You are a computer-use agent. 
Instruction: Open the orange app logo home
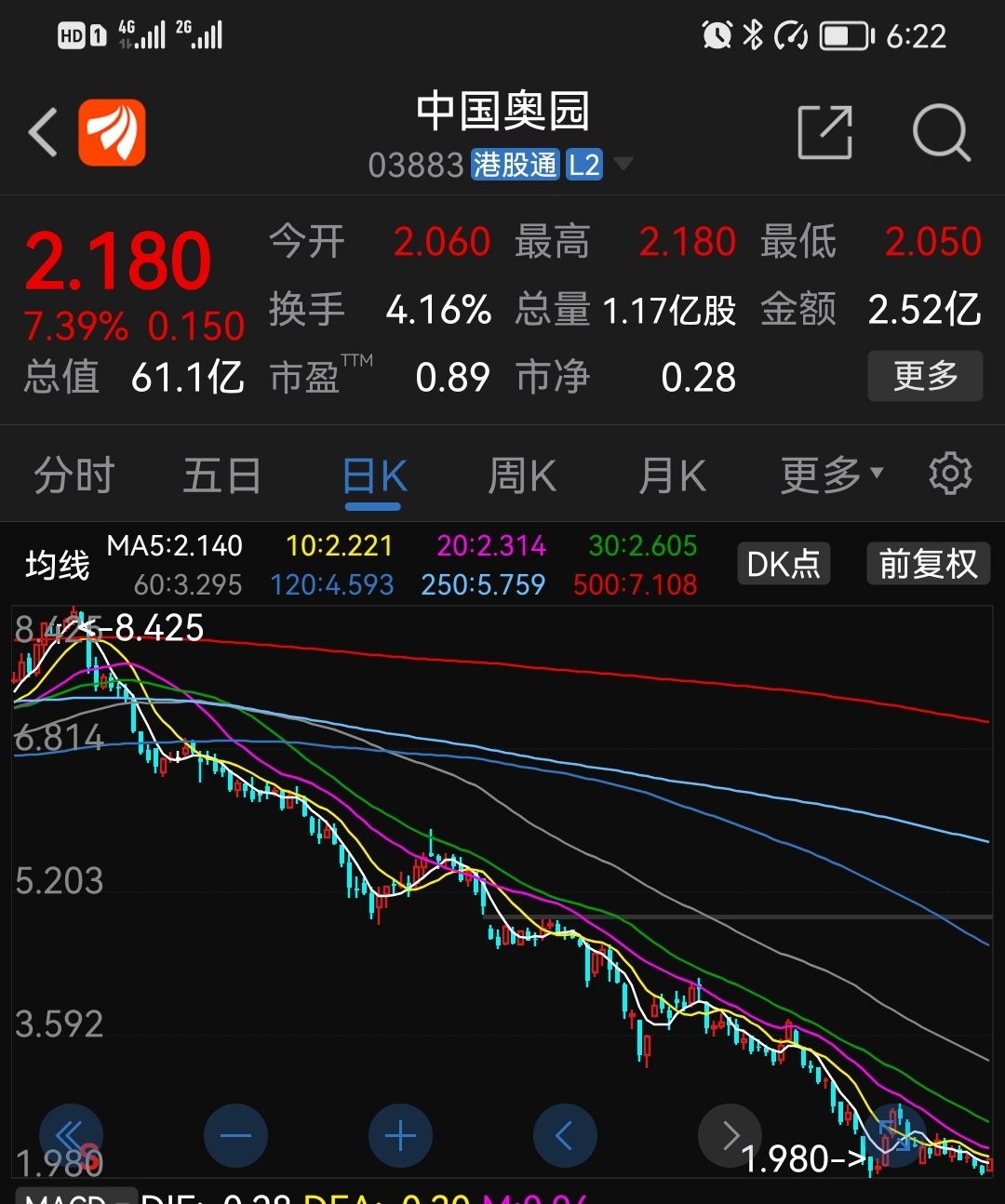pos(112,132)
